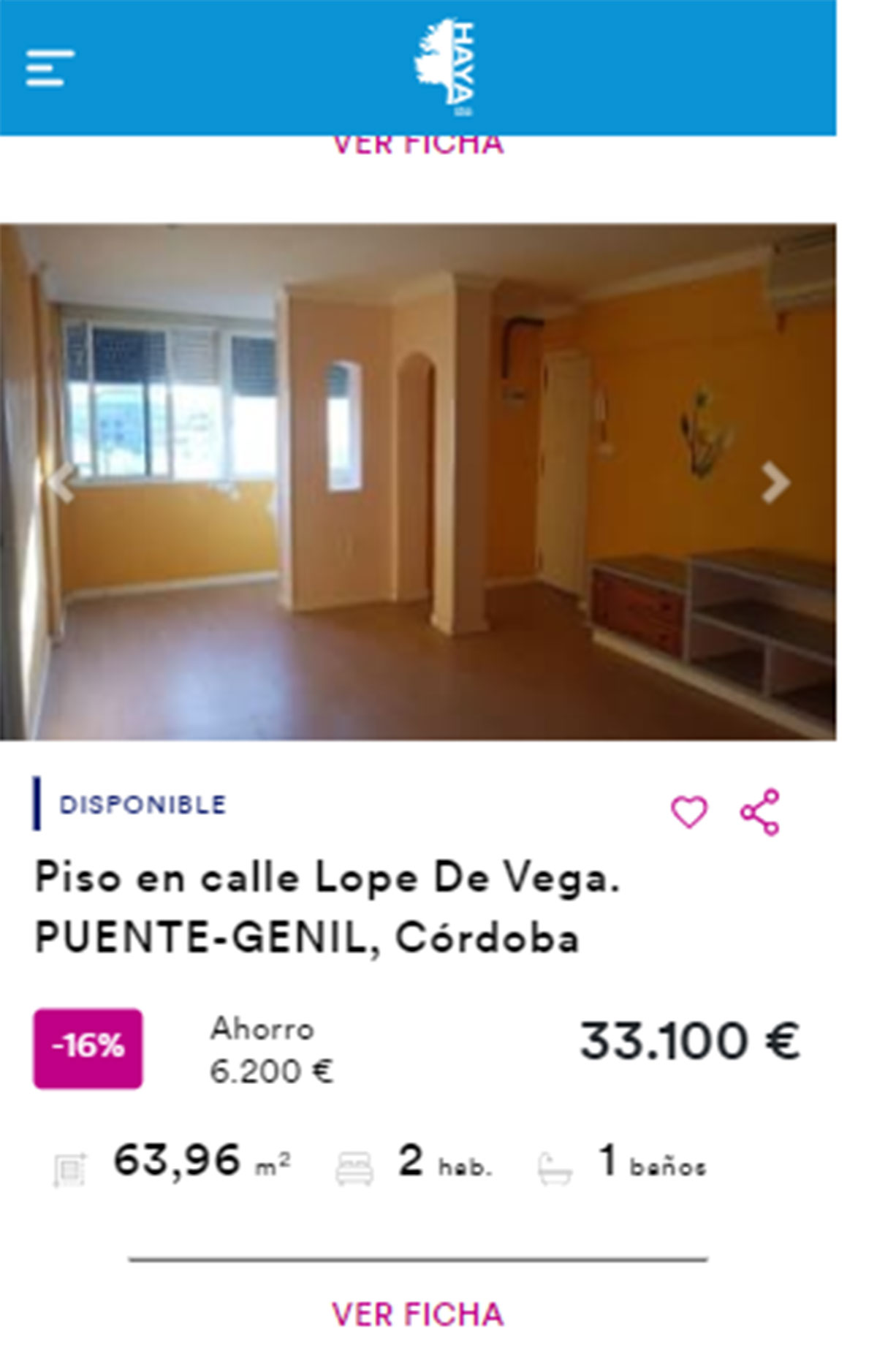Viewport: 877px width, 1372px height.
Task: Save the Lope De Vega flat to favorites
Action: 689,812
